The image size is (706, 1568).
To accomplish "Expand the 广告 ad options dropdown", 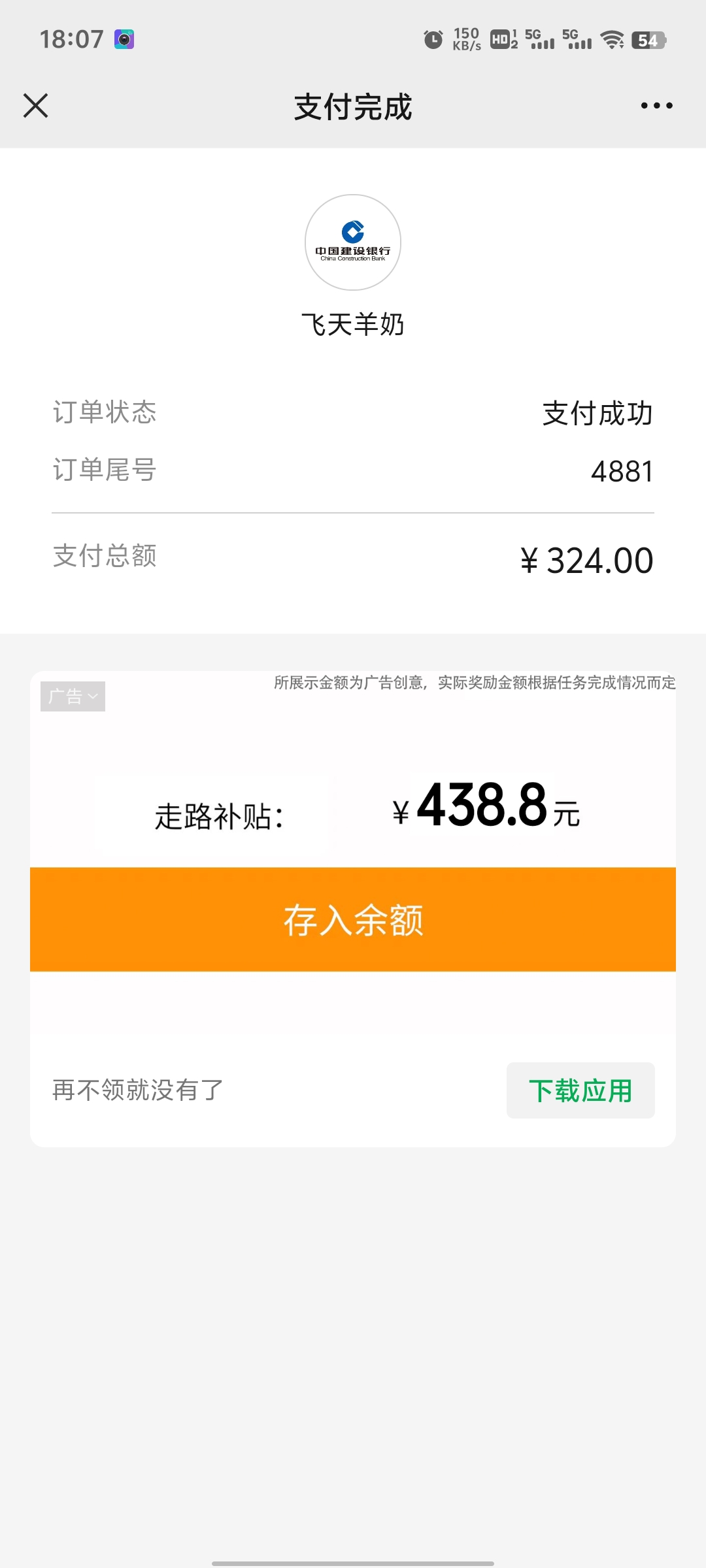I will coord(73,696).
